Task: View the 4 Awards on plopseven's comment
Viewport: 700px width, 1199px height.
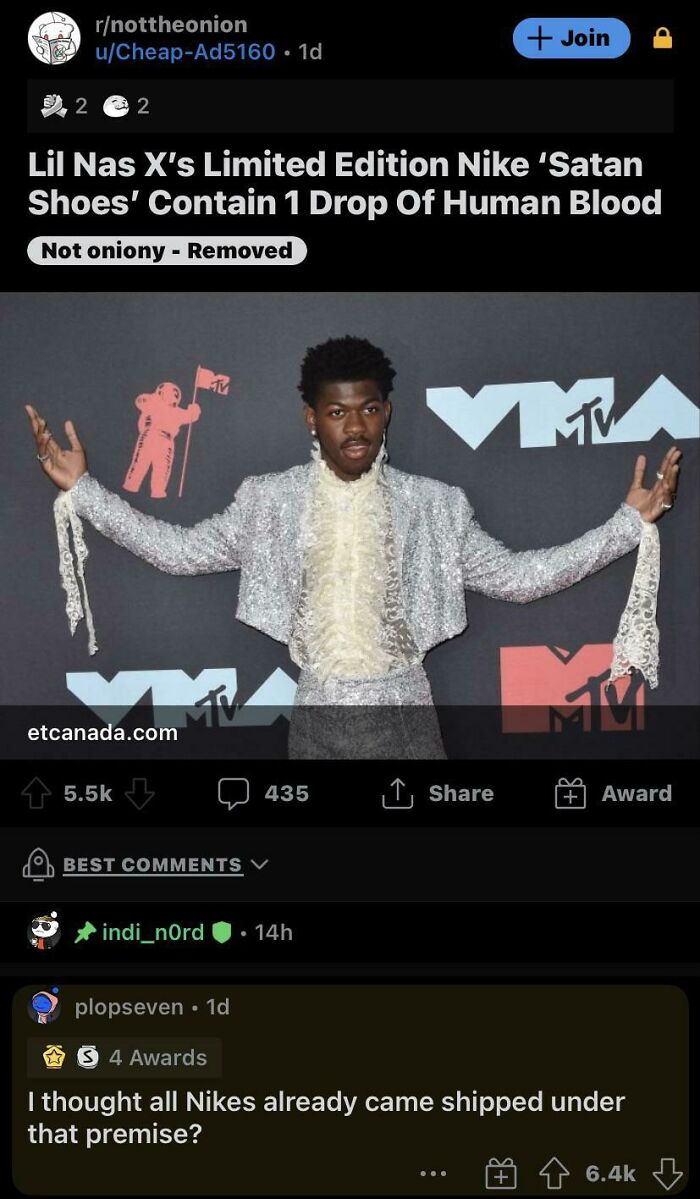Action: point(125,1058)
